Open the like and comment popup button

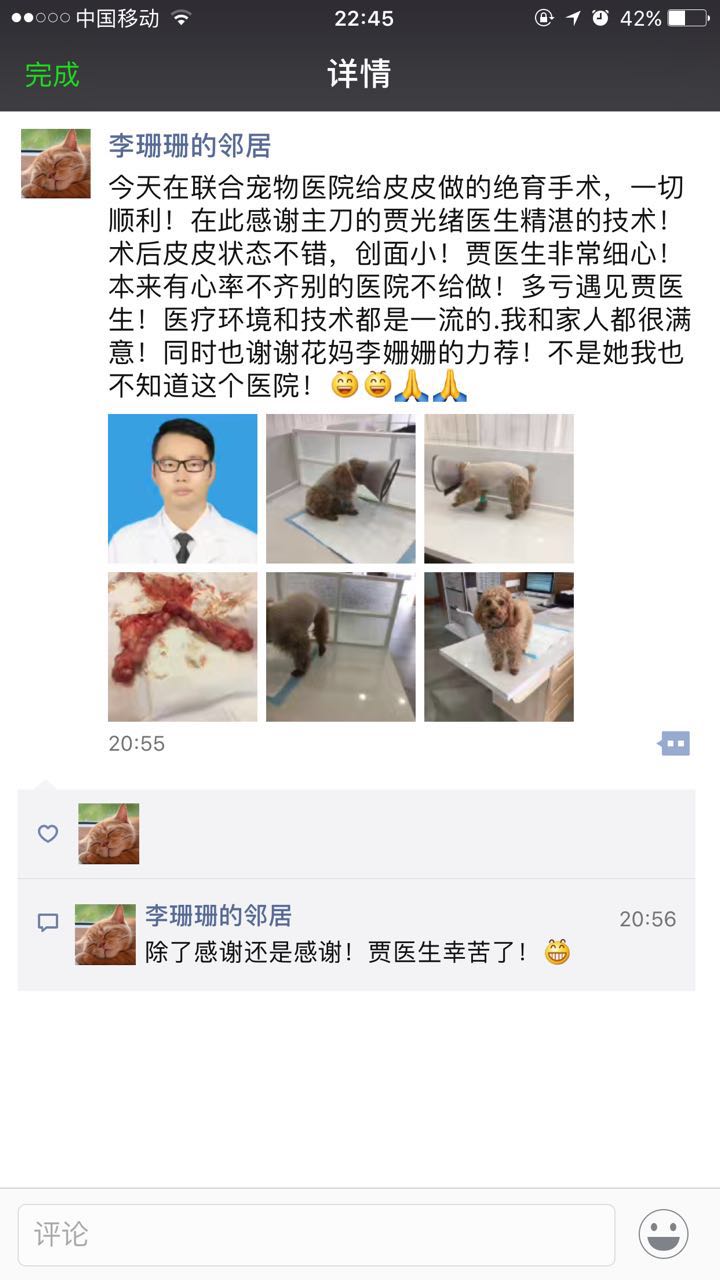click(x=675, y=743)
